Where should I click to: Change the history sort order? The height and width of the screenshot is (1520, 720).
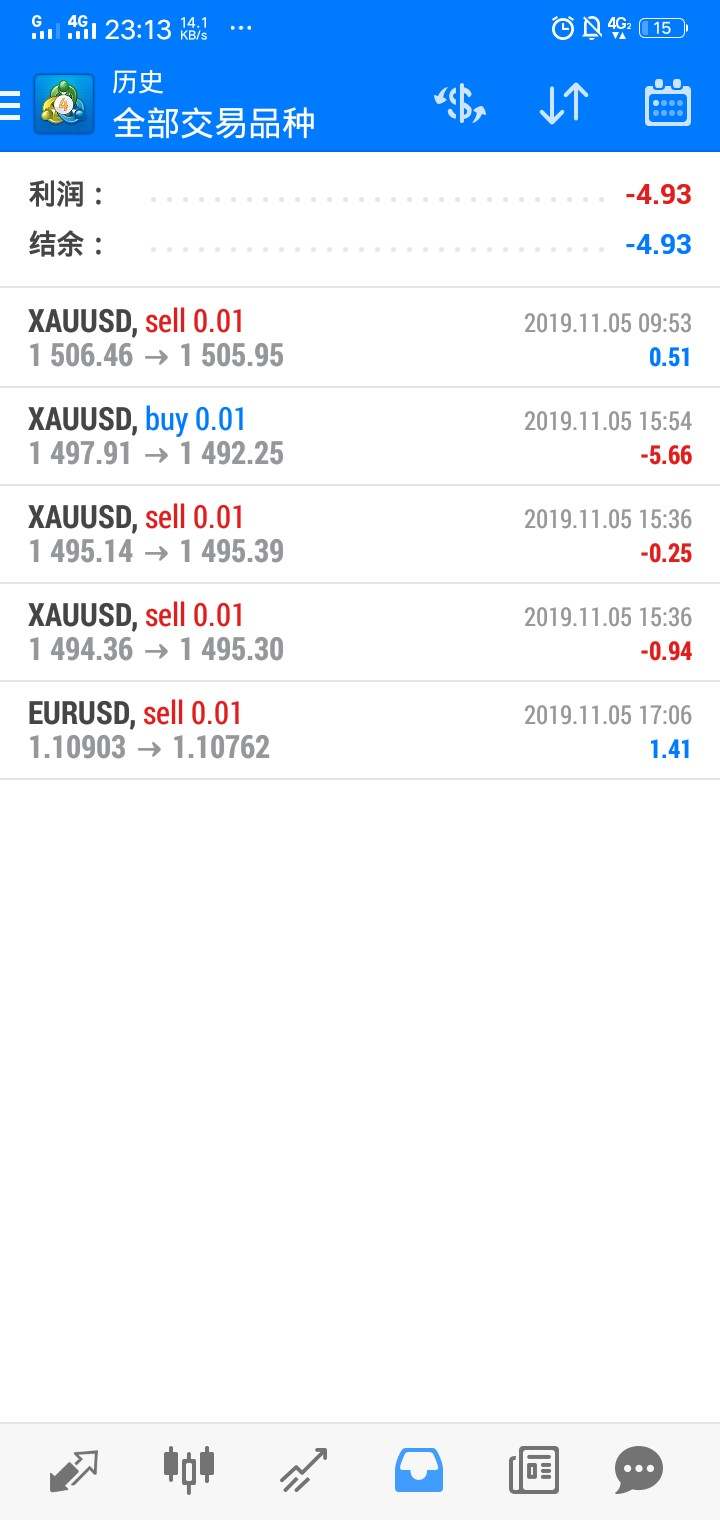click(564, 104)
